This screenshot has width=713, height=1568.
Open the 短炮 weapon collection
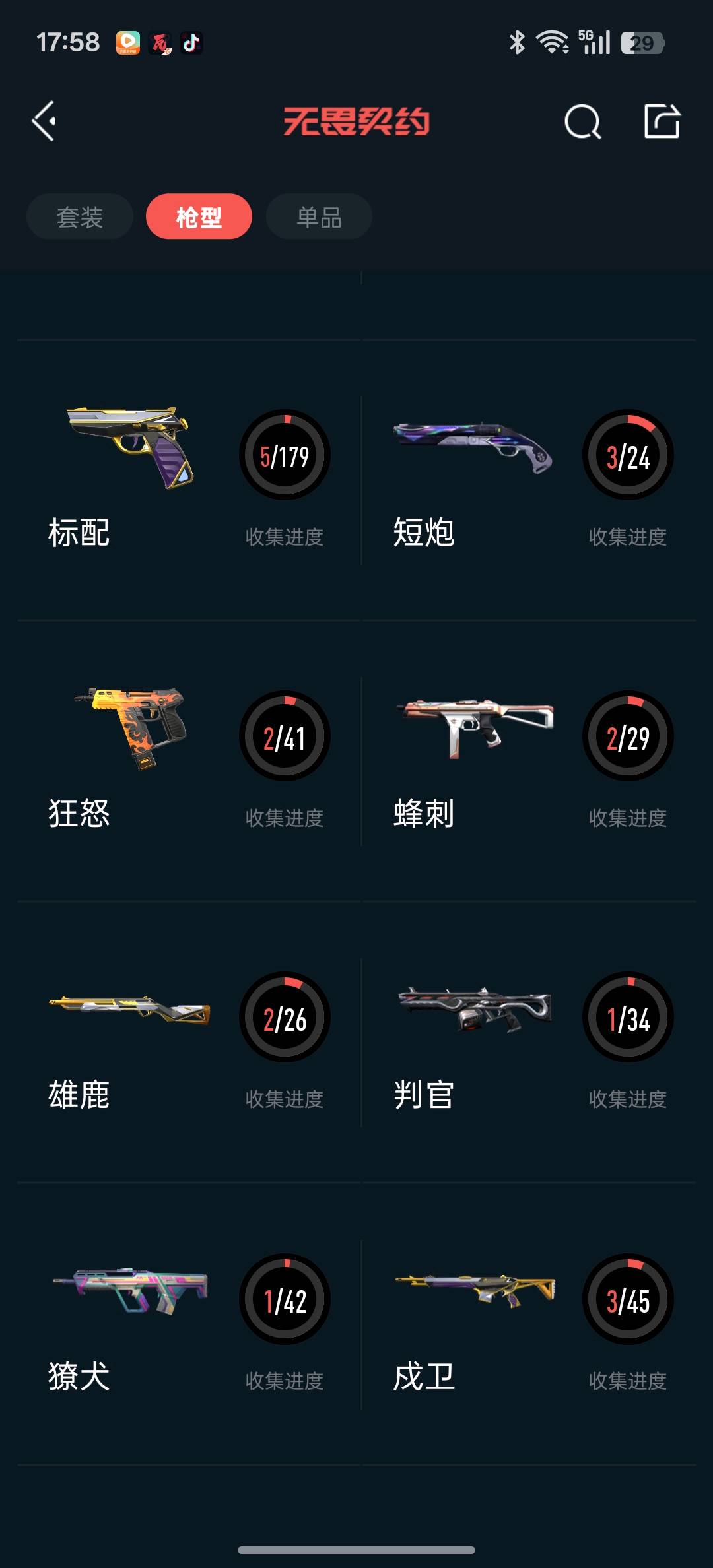coord(529,480)
